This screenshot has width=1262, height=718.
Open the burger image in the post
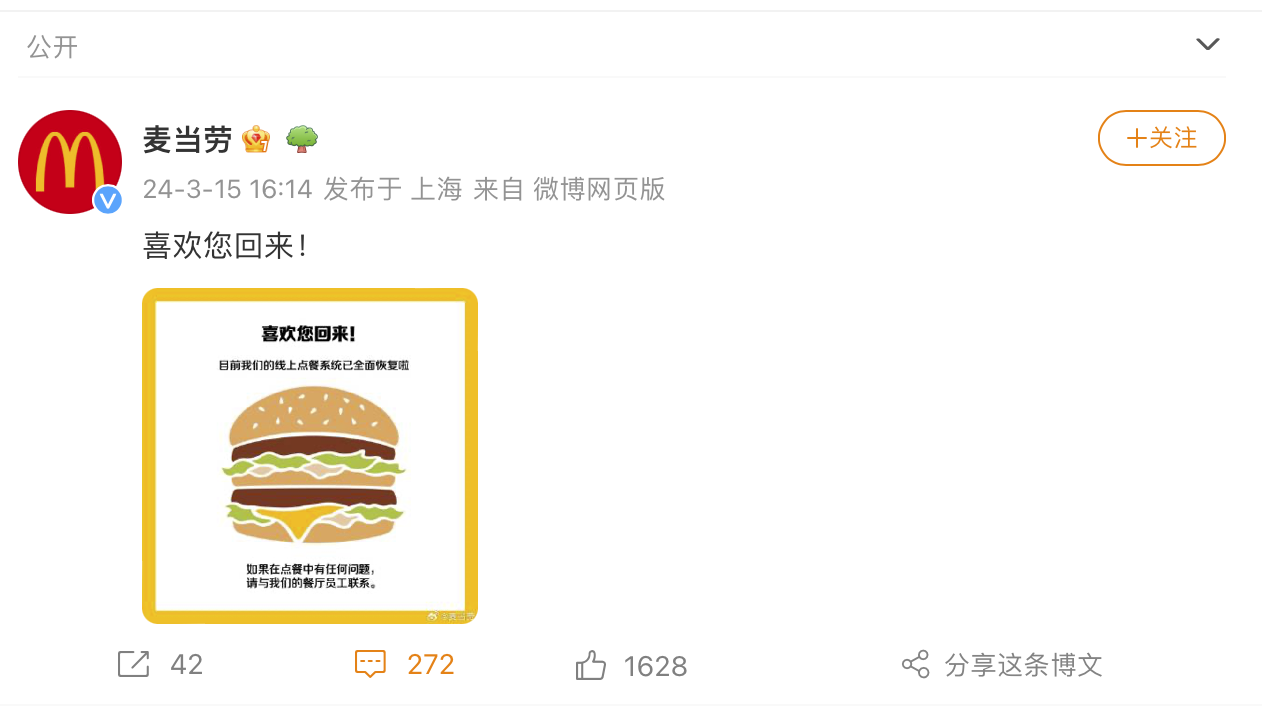(310, 456)
